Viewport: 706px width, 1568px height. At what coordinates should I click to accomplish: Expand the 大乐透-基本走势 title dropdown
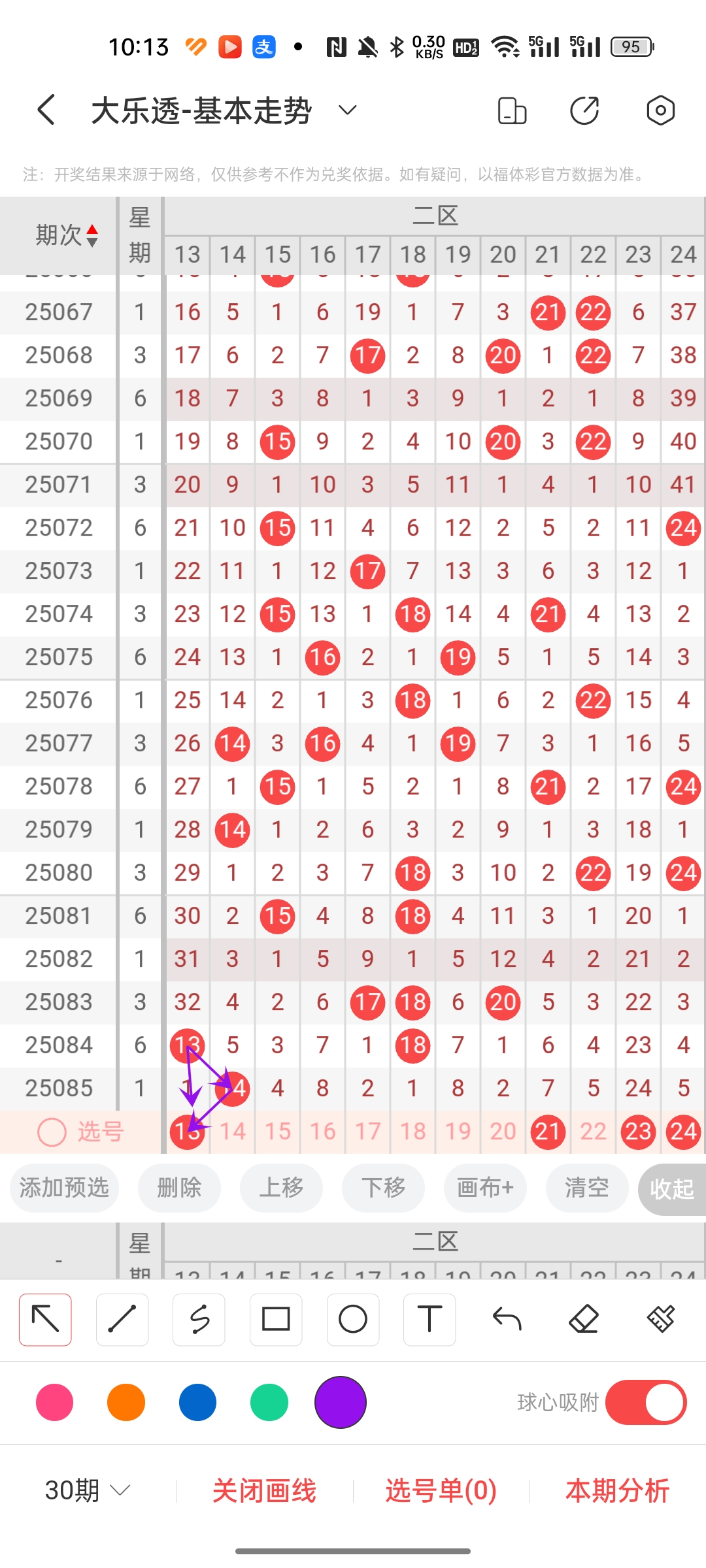pos(348,110)
